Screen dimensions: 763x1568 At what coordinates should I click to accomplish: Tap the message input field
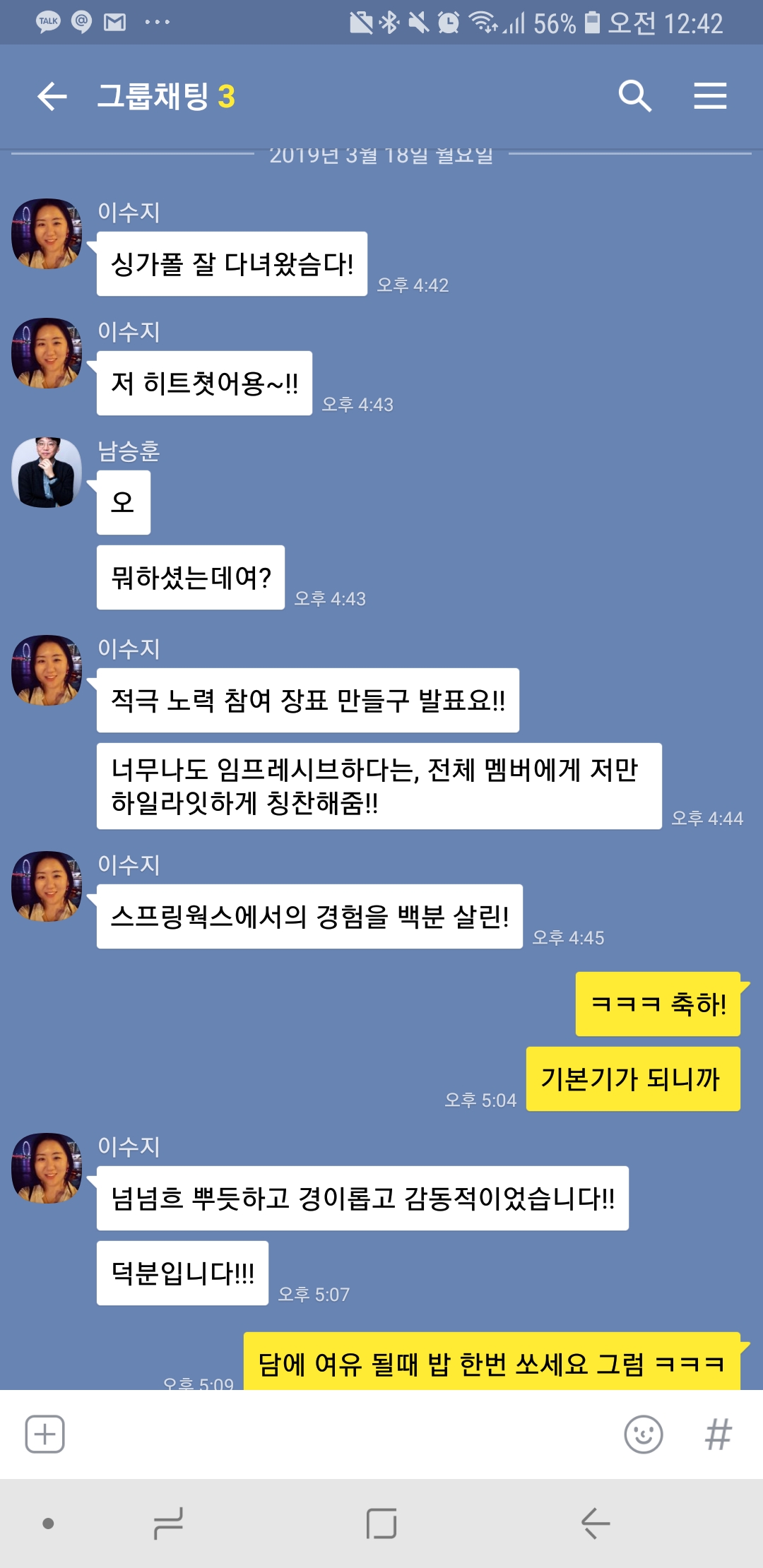339,1435
